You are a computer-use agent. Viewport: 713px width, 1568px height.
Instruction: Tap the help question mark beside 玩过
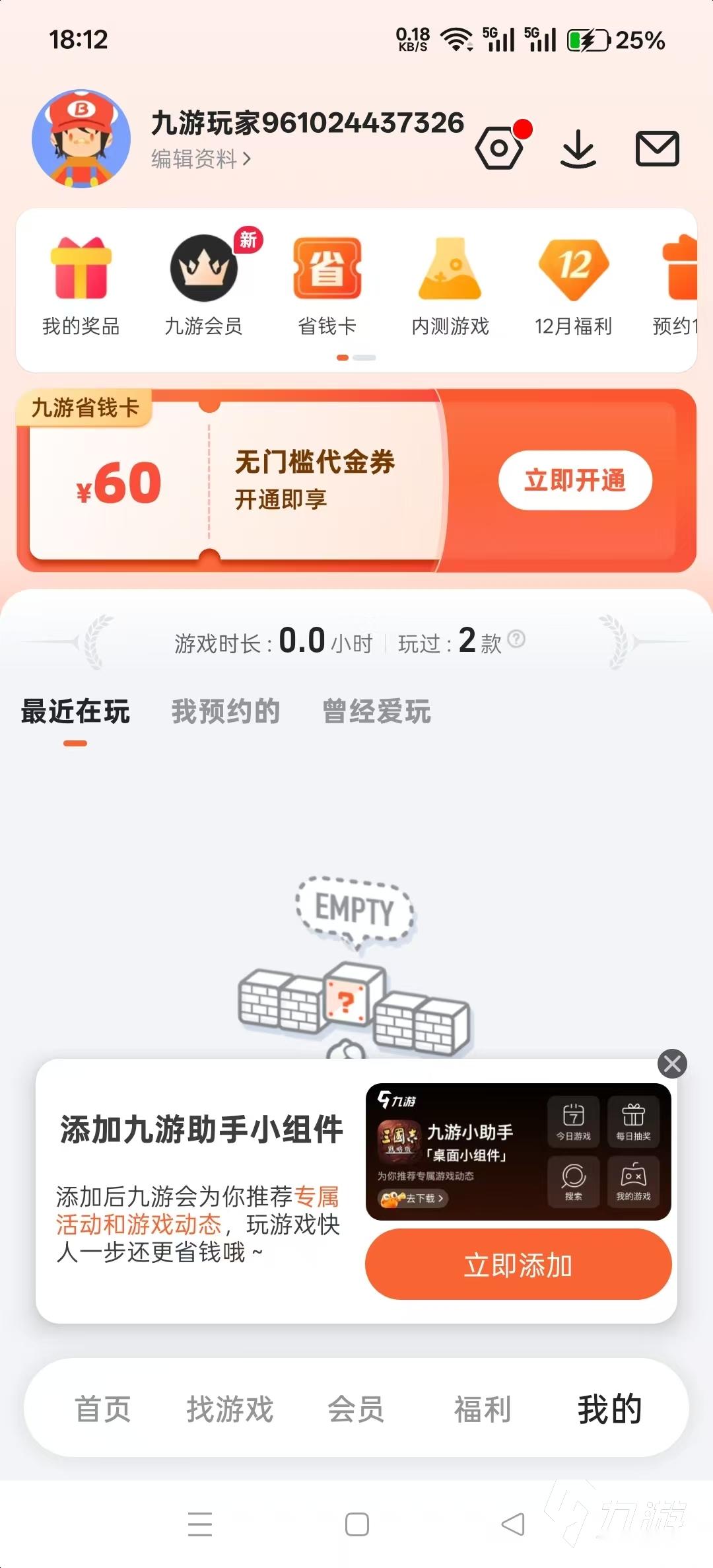(518, 638)
